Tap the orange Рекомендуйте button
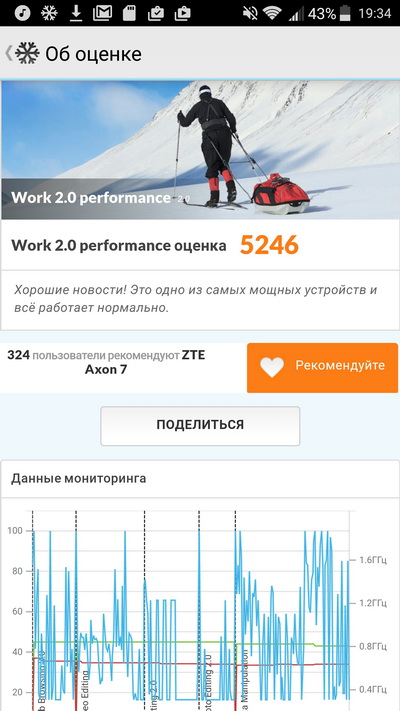Viewport: 400px width, 711px height. [x=322, y=368]
